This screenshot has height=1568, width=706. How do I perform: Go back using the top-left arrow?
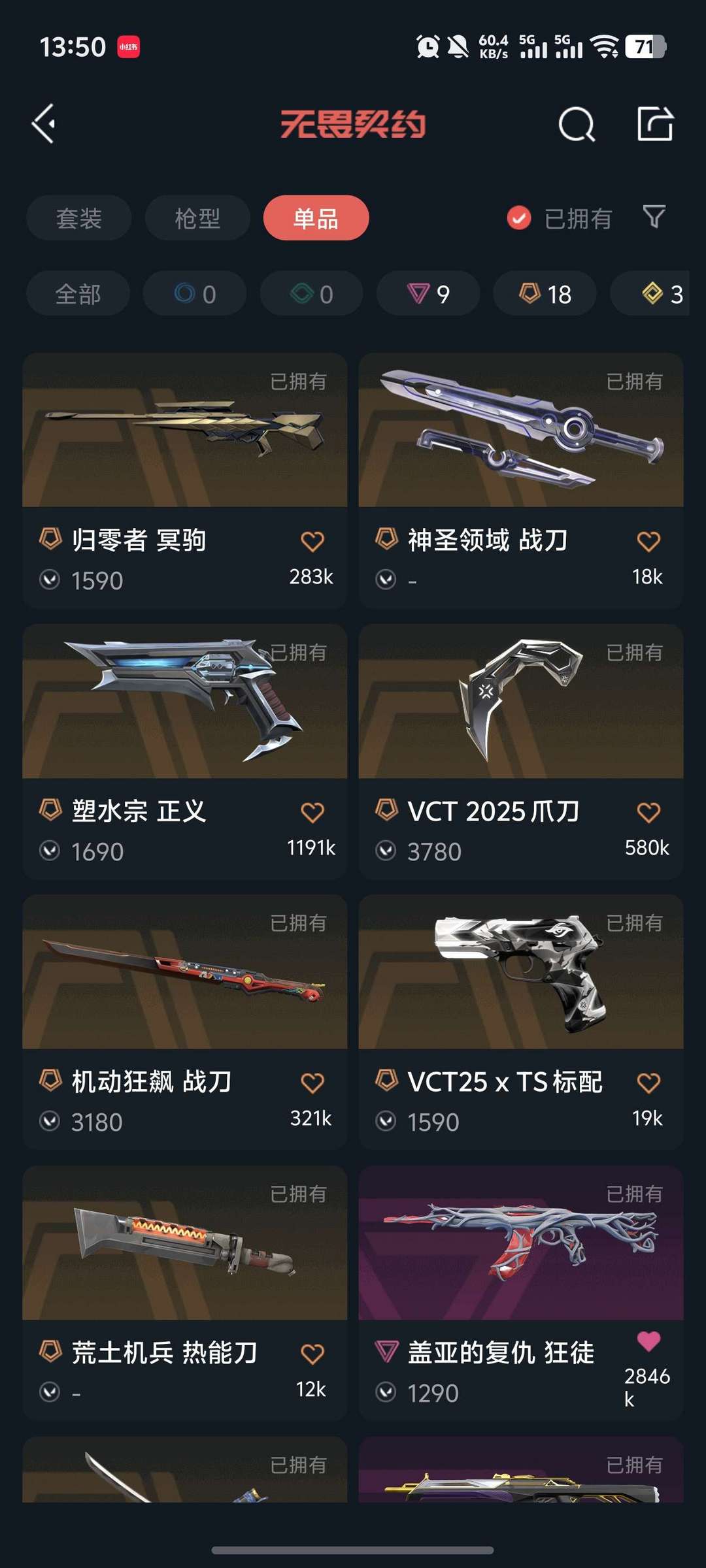coord(44,124)
